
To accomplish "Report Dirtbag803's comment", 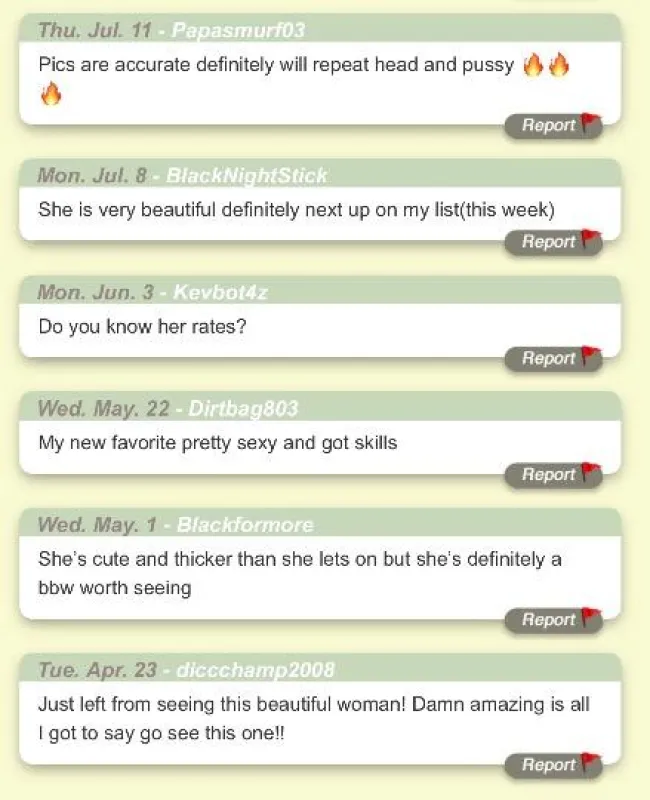I will 554,475.
